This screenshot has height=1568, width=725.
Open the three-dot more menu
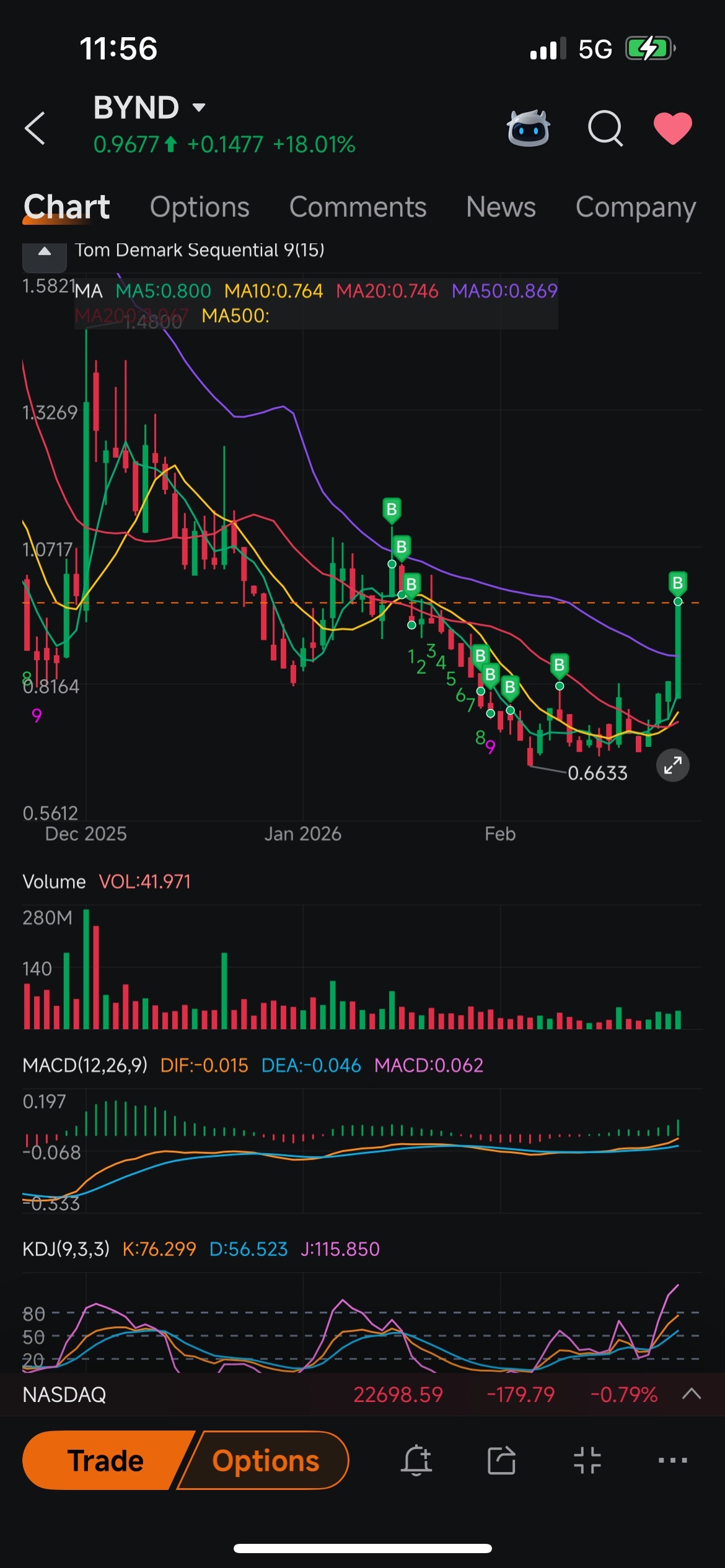coord(673,1460)
